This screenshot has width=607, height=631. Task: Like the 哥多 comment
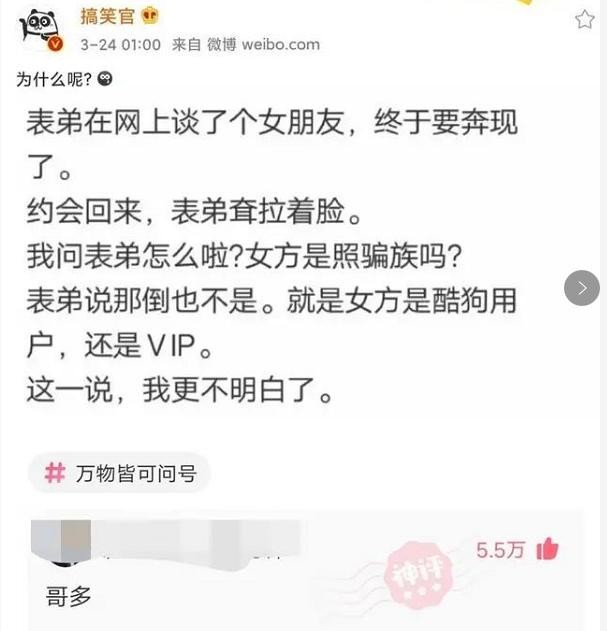pos(547,549)
